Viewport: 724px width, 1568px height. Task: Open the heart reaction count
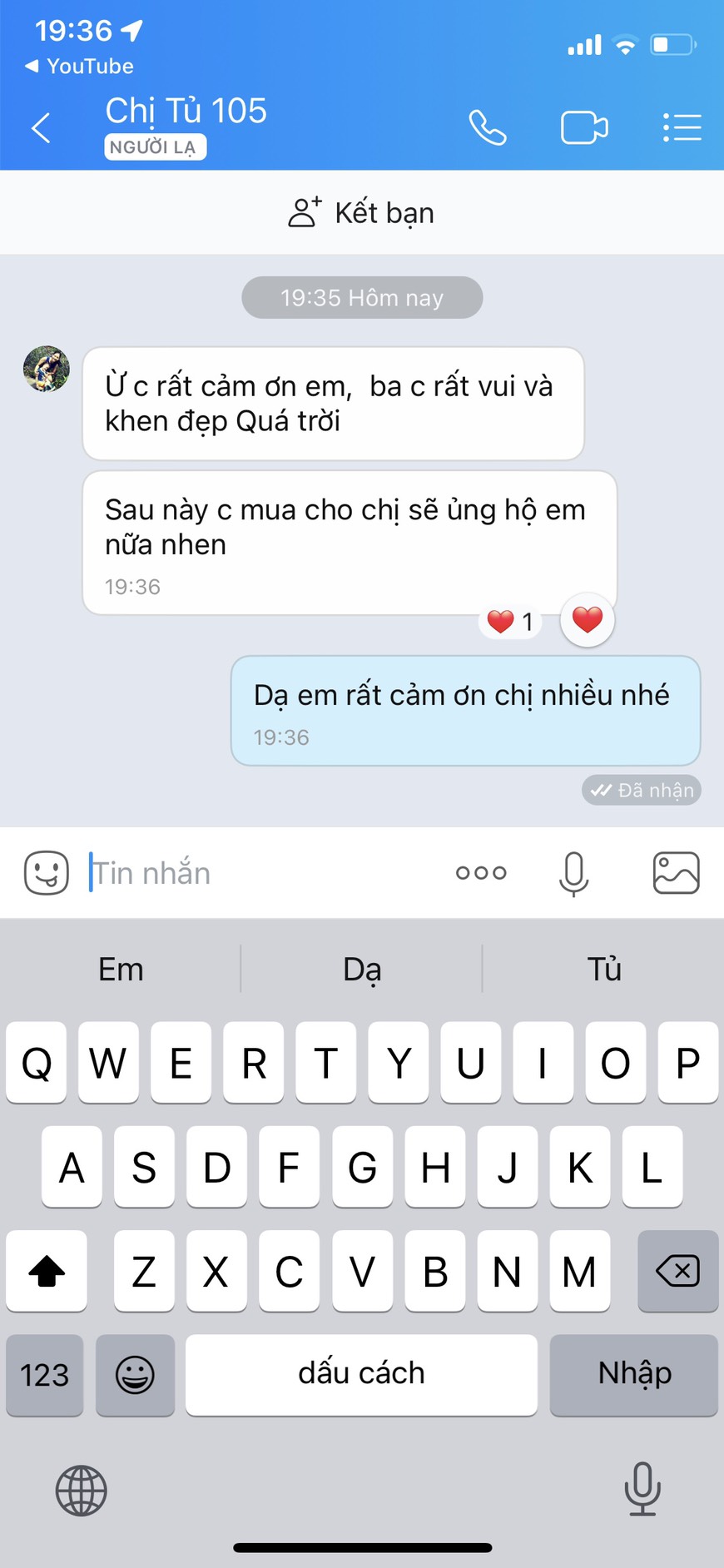pyautogui.click(x=511, y=622)
